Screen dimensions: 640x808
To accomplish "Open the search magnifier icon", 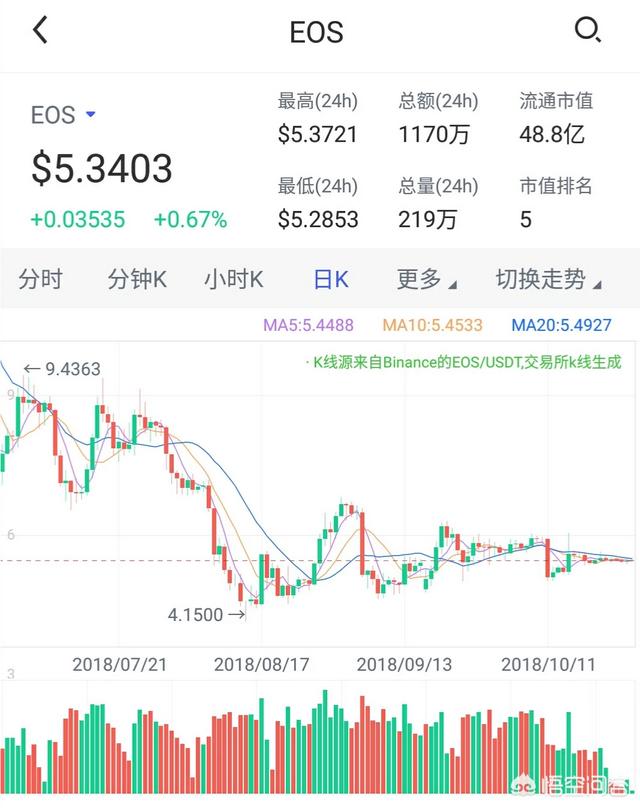I will (587, 30).
